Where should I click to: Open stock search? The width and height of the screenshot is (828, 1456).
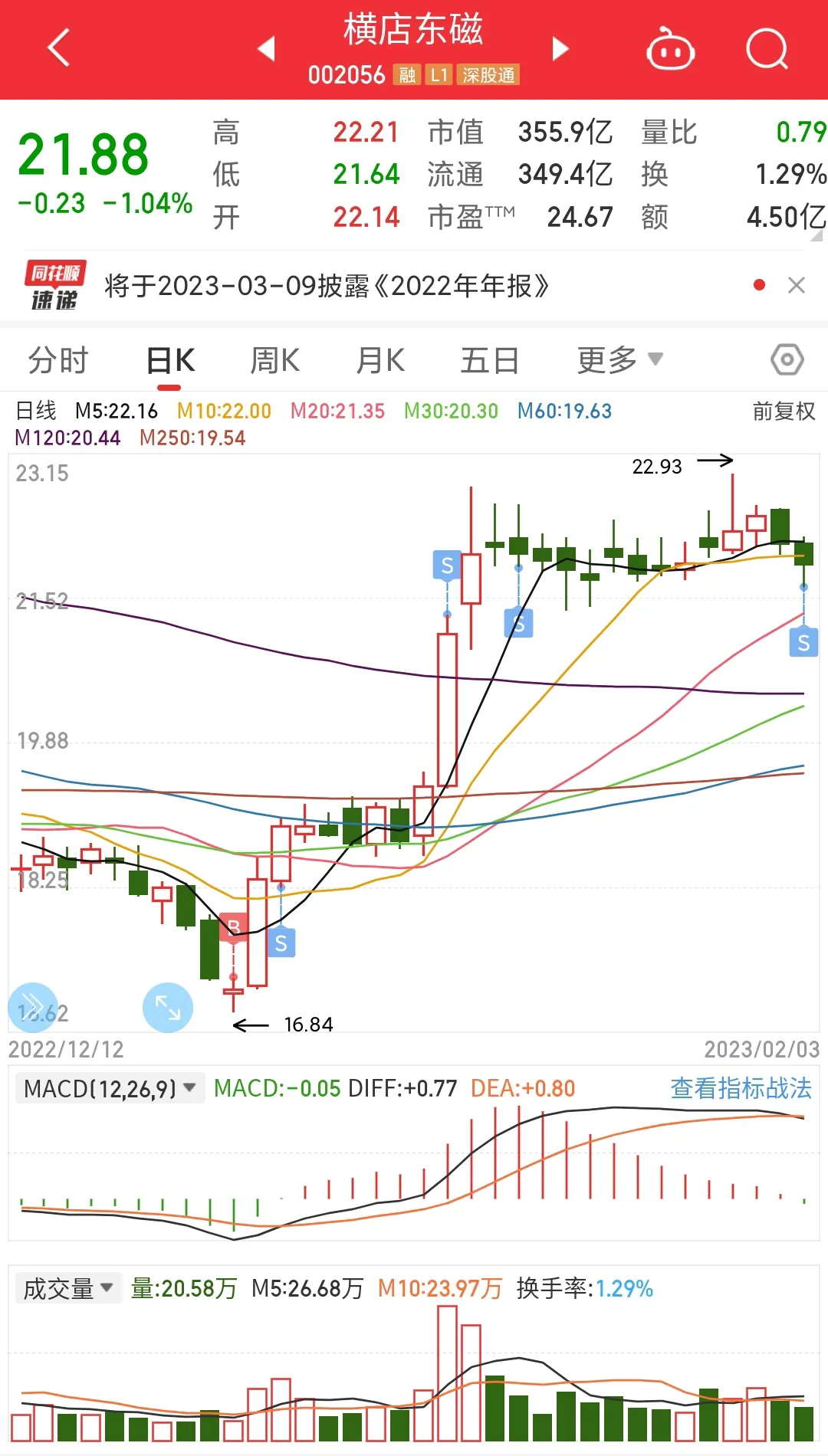click(767, 49)
